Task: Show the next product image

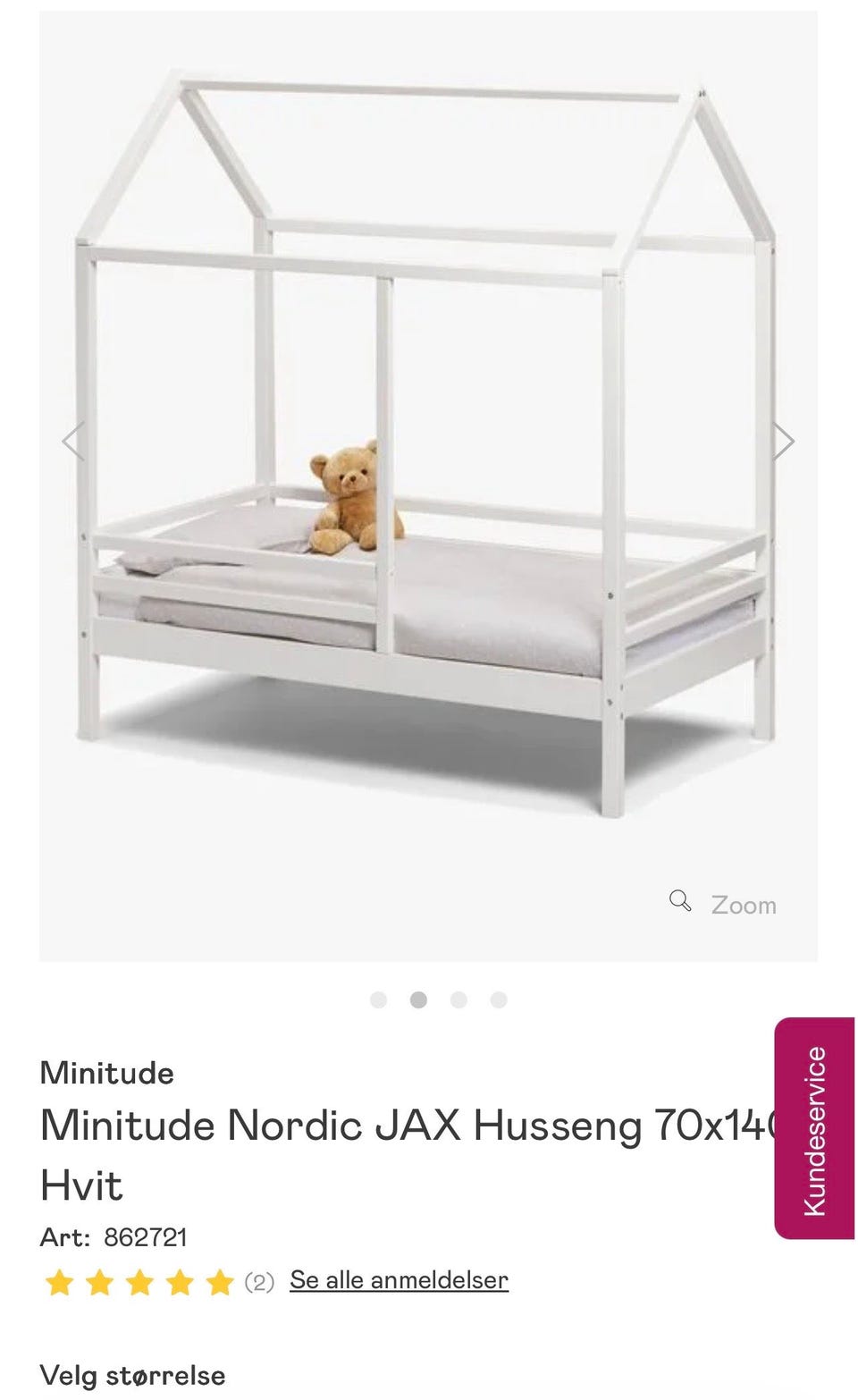Action: [783, 441]
